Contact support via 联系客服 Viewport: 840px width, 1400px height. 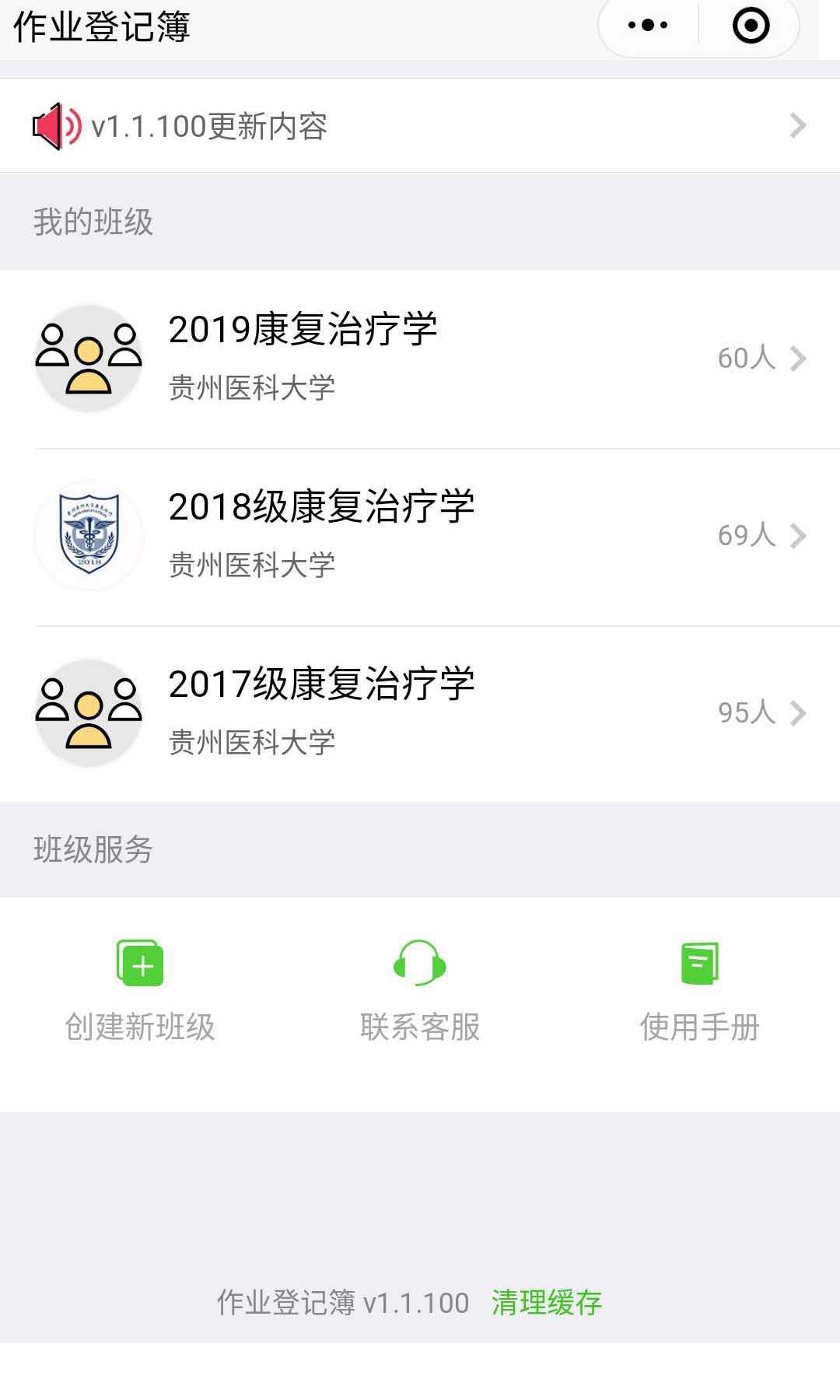(420, 990)
